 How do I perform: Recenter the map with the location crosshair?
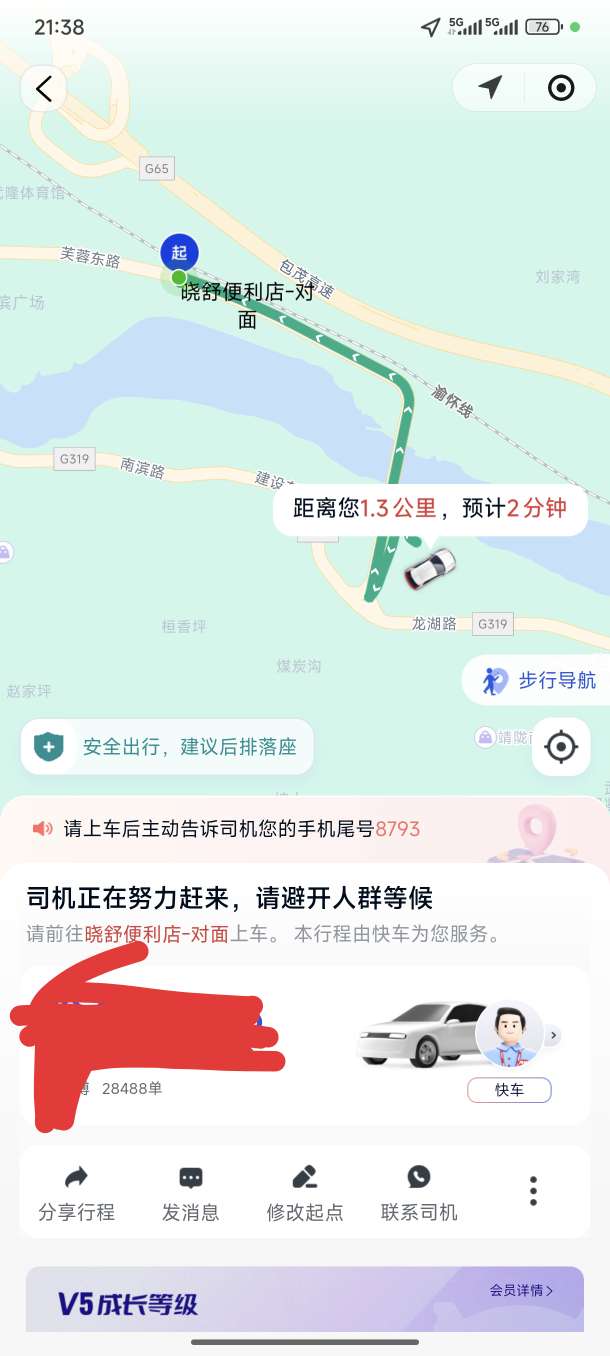coord(561,747)
